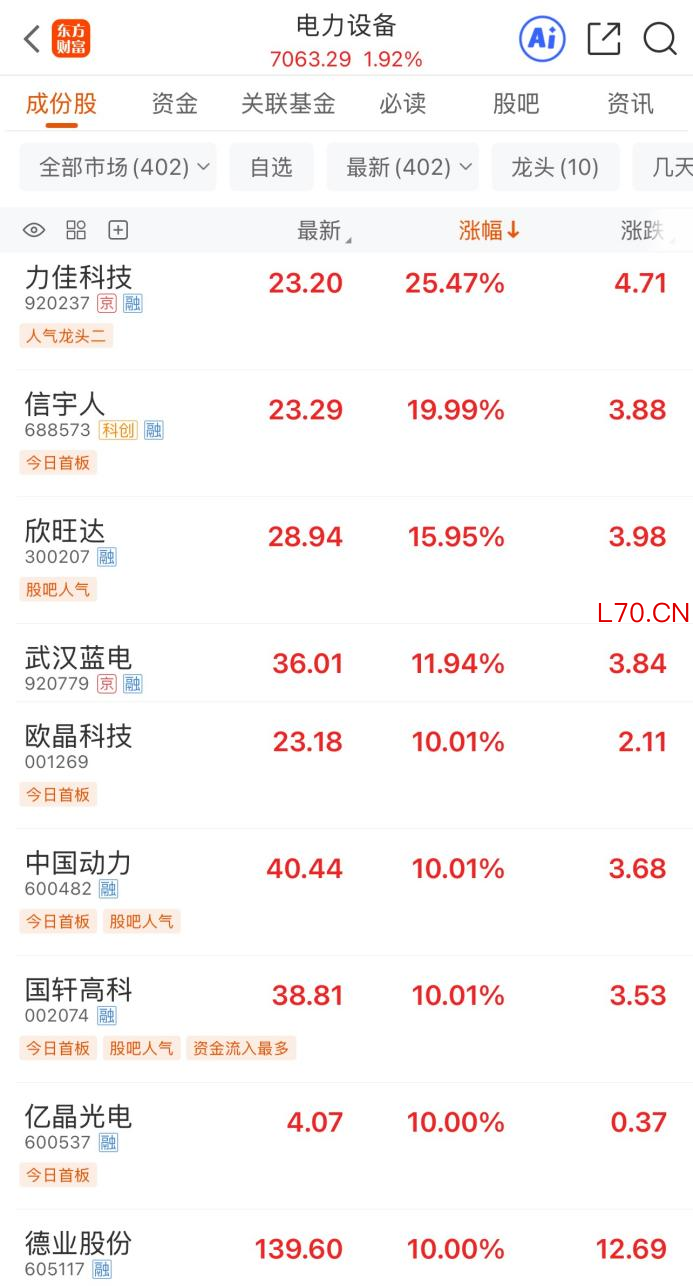Screen dimensions: 693x1286
Task: Sort the list by 涨幅
Action: [489, 231]
